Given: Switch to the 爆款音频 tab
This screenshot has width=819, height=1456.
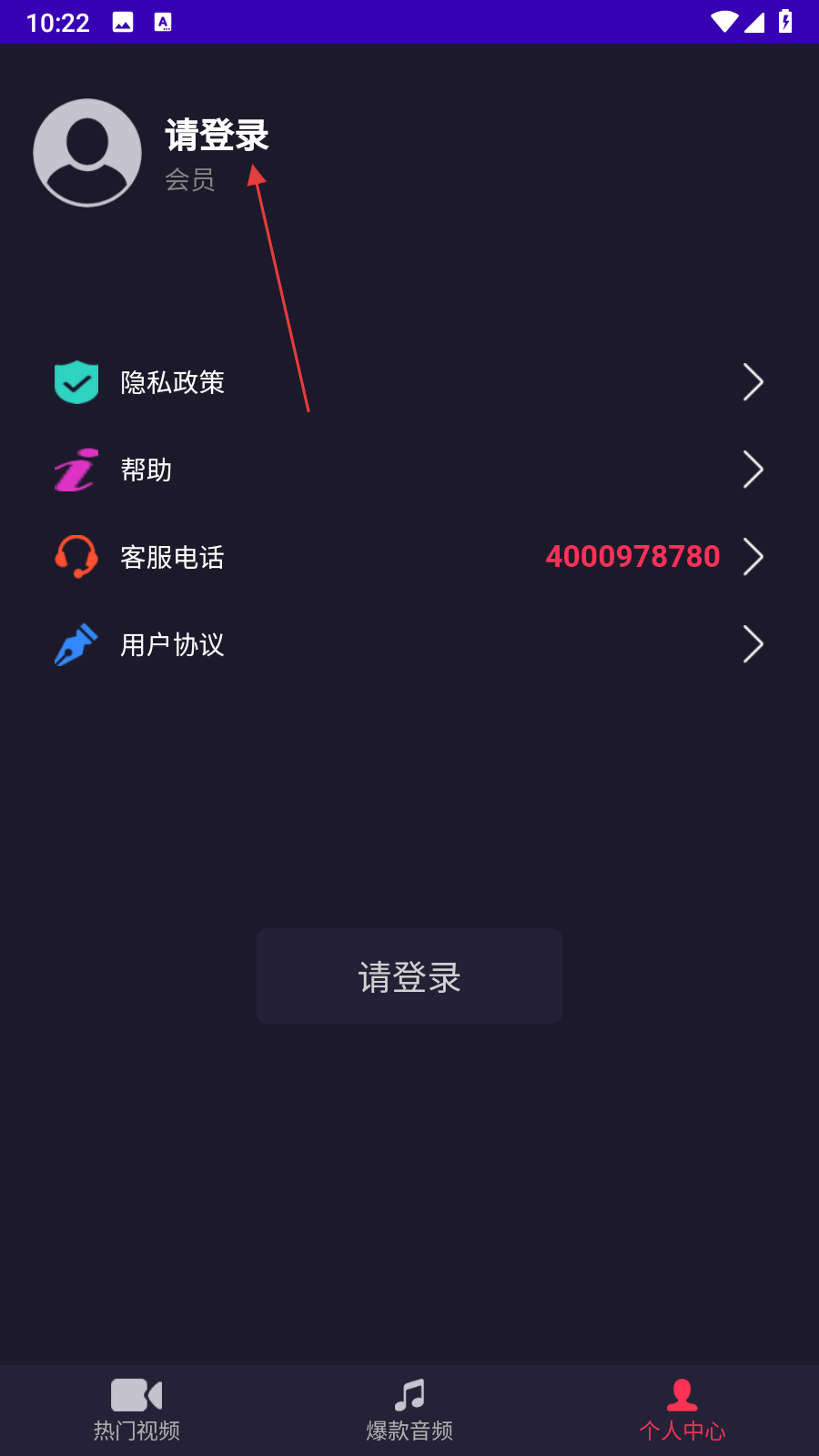Looking at the screenshot, I should pyautogui.click(x=409, y=1410).
